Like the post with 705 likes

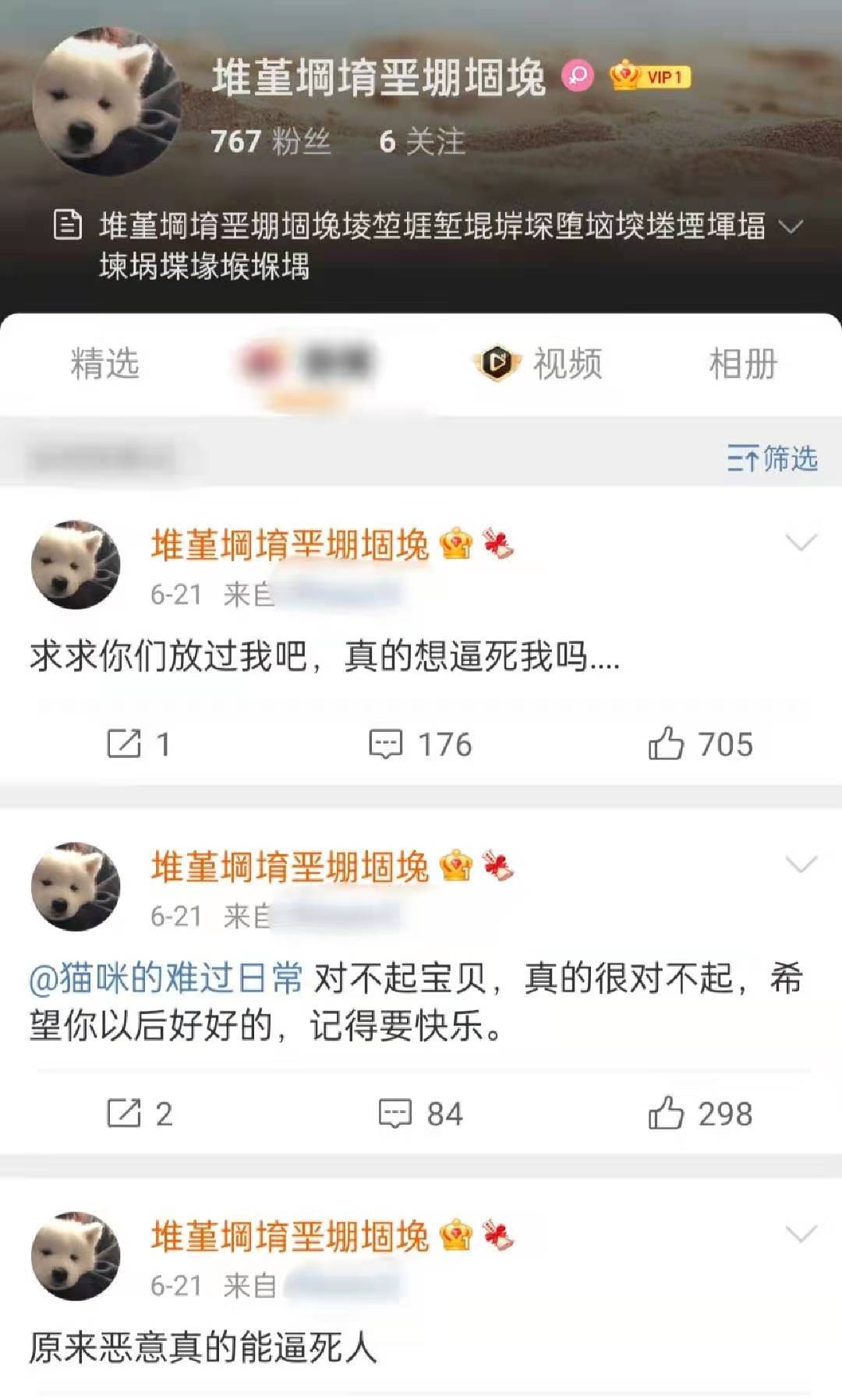(x=699, y=744)
